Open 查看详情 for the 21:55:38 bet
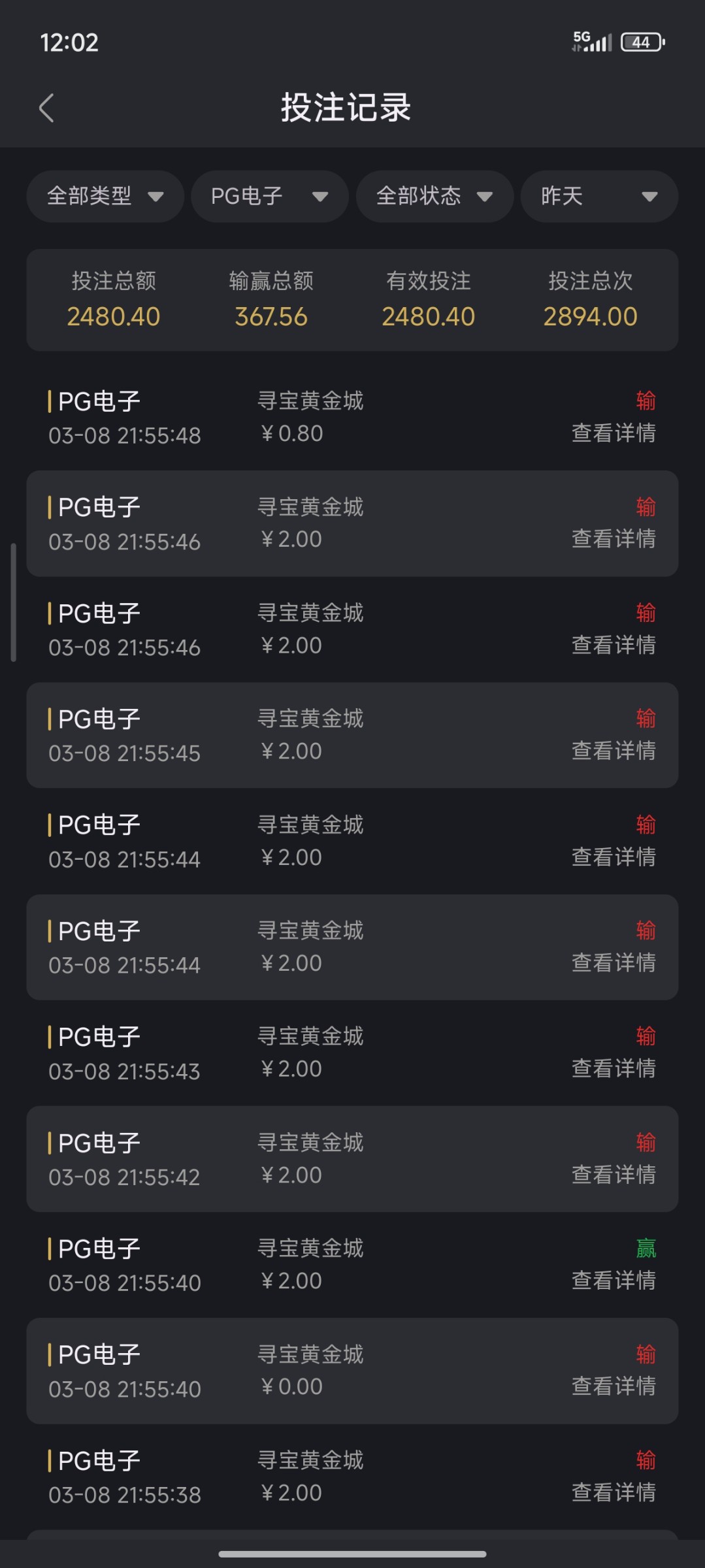705x1568 pixels. pyautogui.click(x=613, y=1493)
